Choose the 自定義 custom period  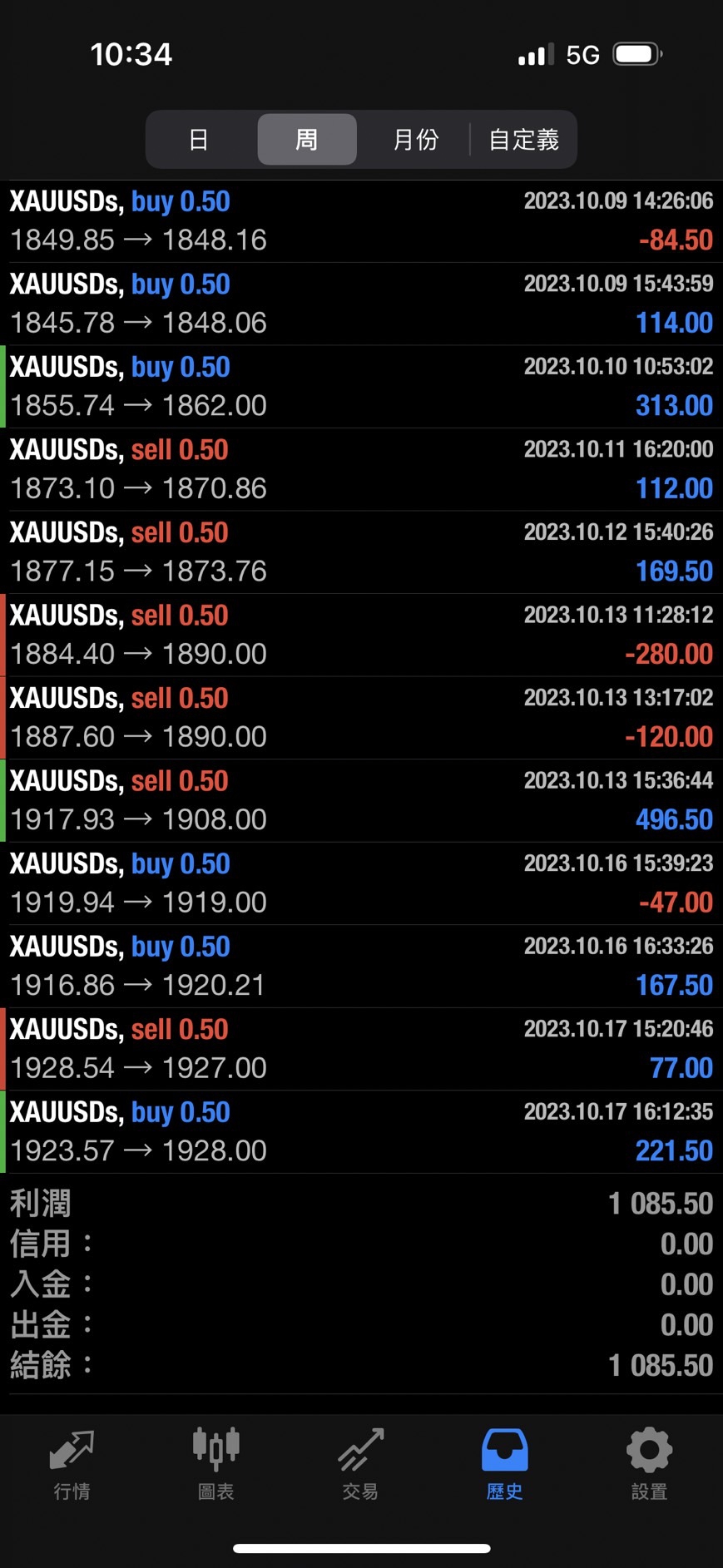point(523,139)
